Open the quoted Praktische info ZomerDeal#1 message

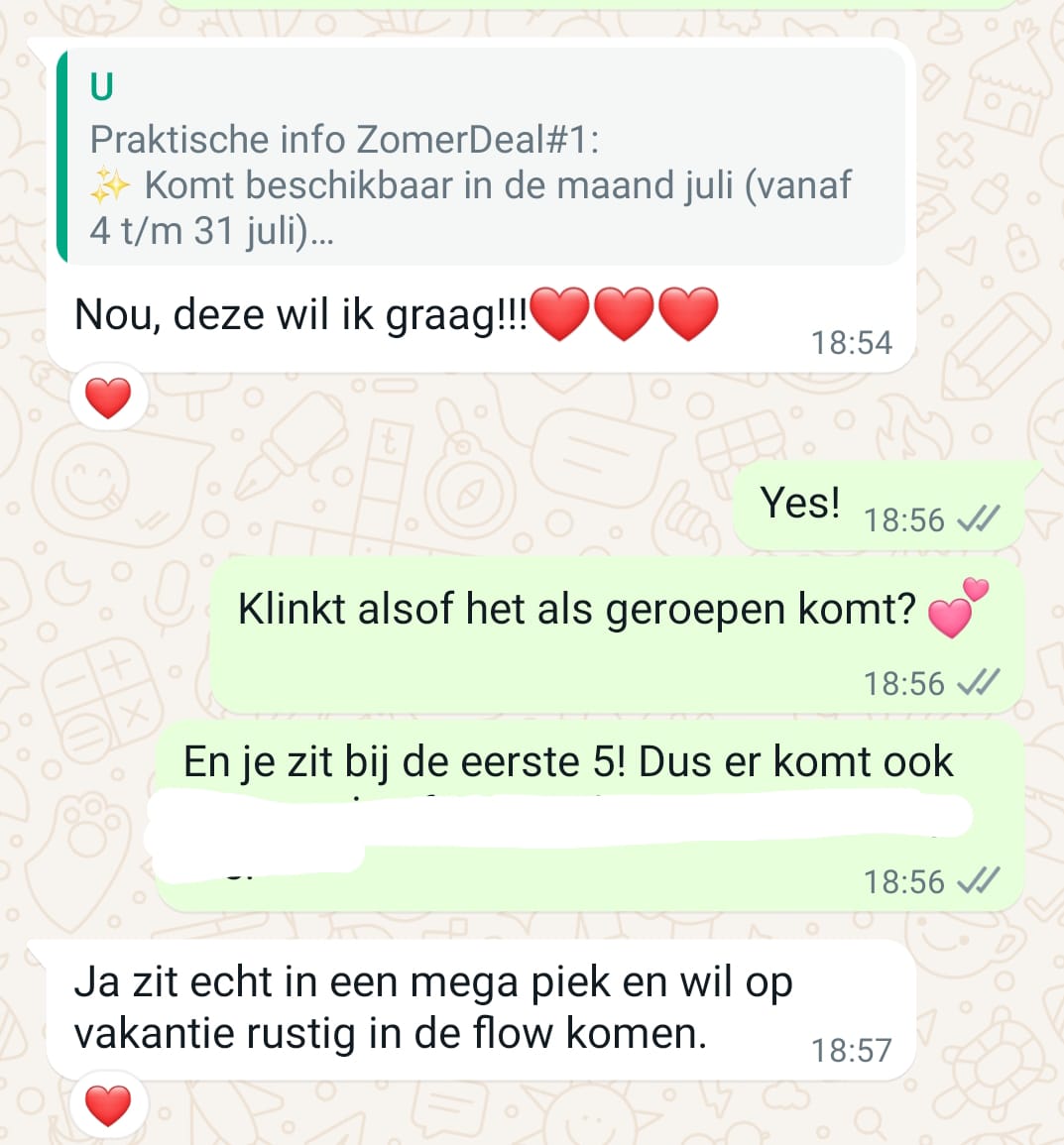(x=481, y=161)
